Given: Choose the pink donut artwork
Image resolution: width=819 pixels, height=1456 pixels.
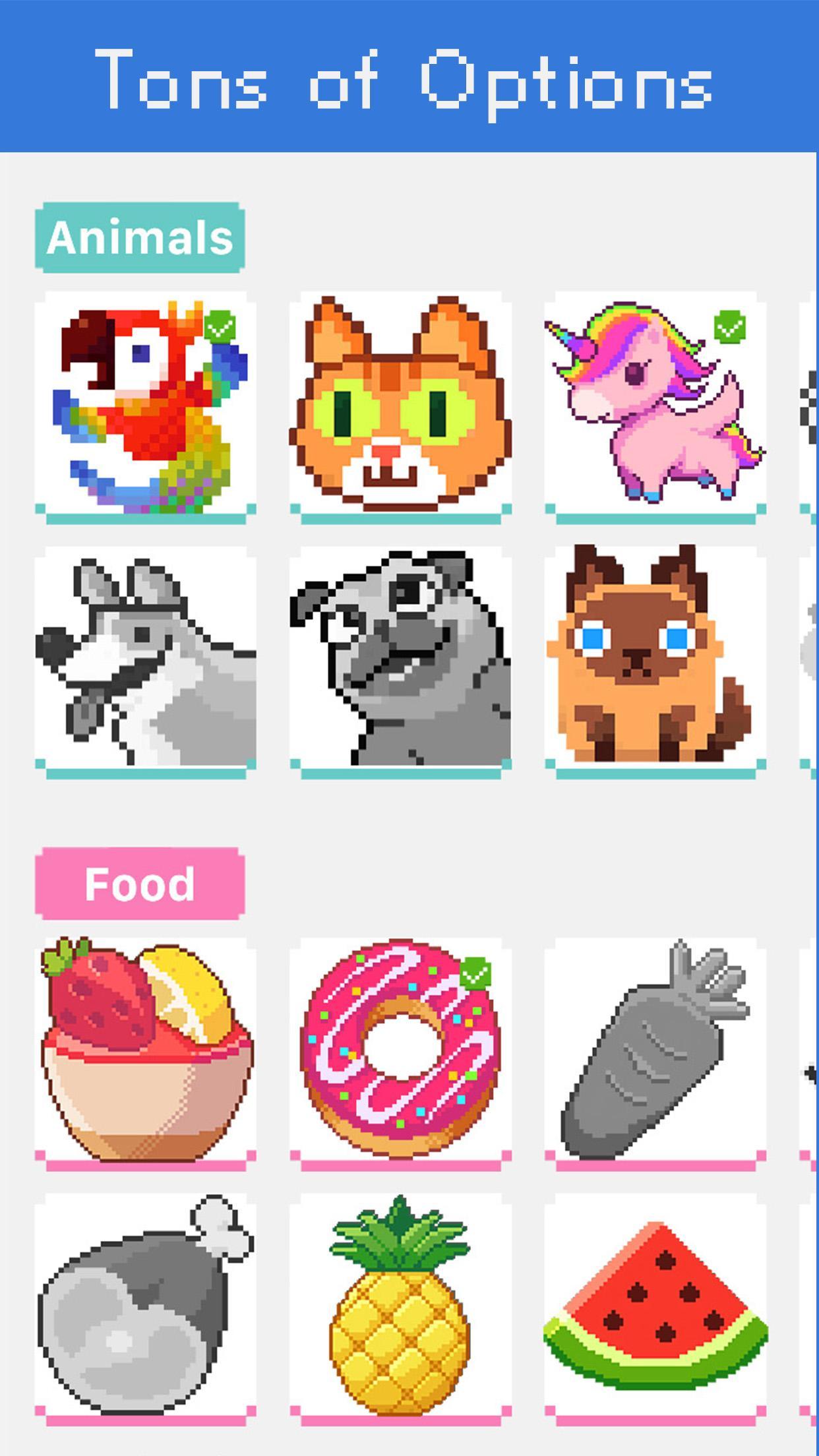Looking at the screenshot, I should [x=400, y=1050].
